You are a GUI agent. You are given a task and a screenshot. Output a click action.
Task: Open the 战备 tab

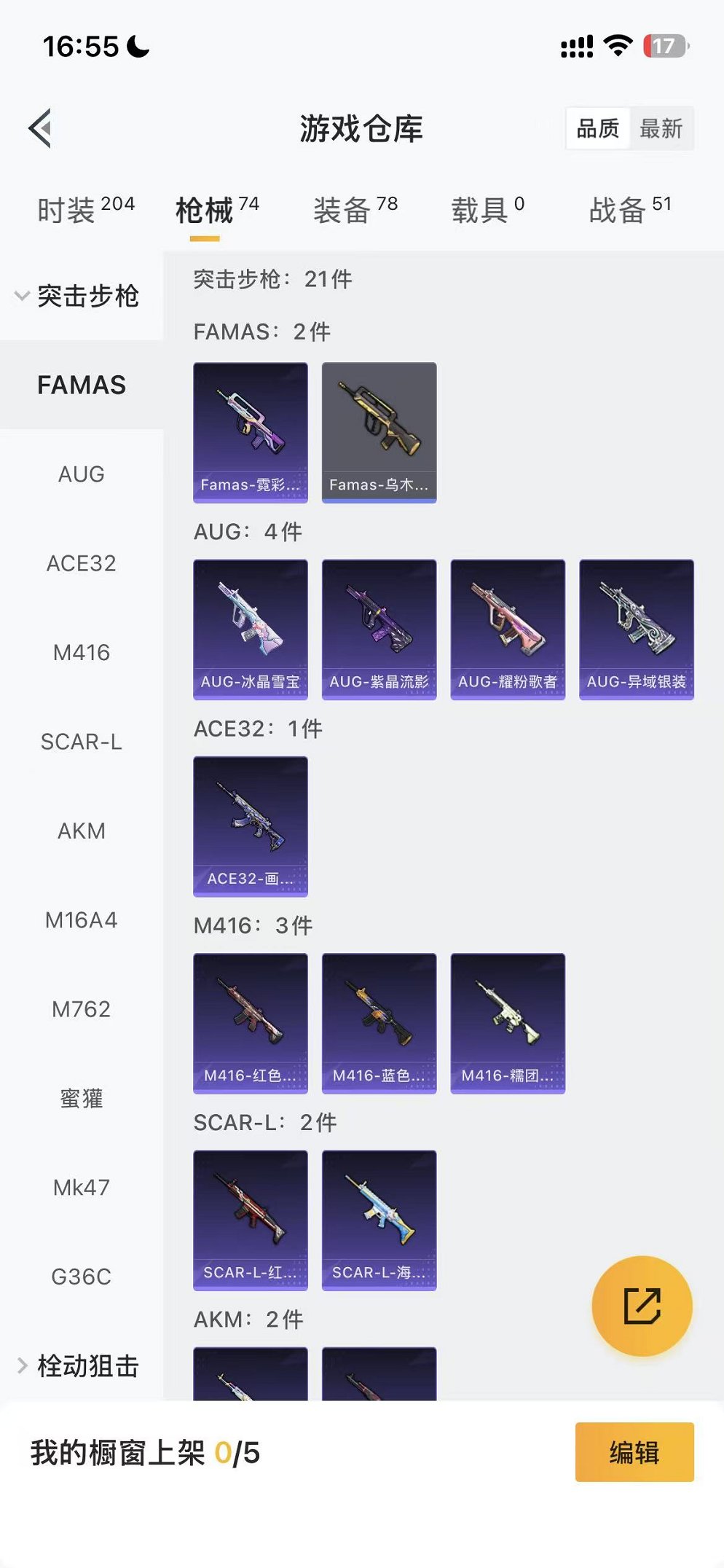coord(629,210)
